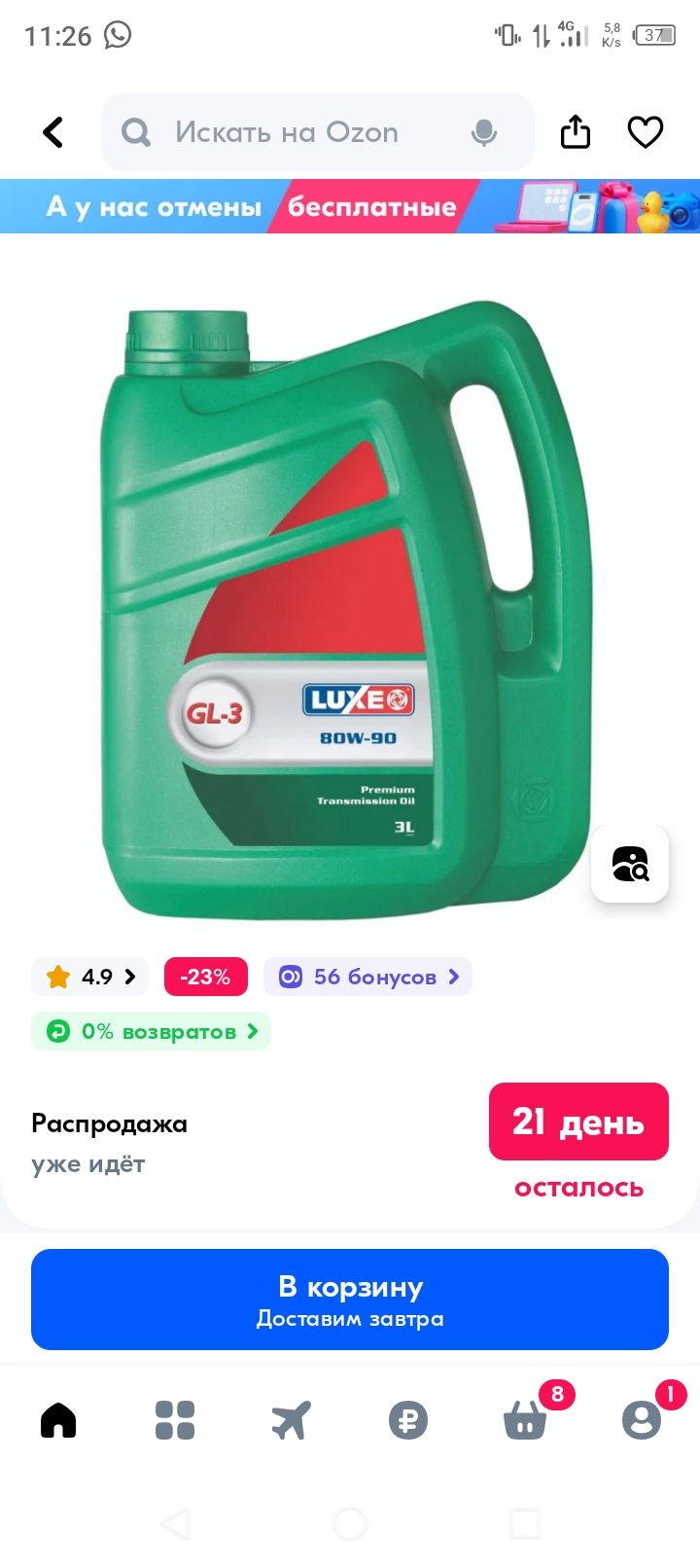Share this product
Image resolution: width=700 pixels, height=1568 pixels.
coord(576,132)
